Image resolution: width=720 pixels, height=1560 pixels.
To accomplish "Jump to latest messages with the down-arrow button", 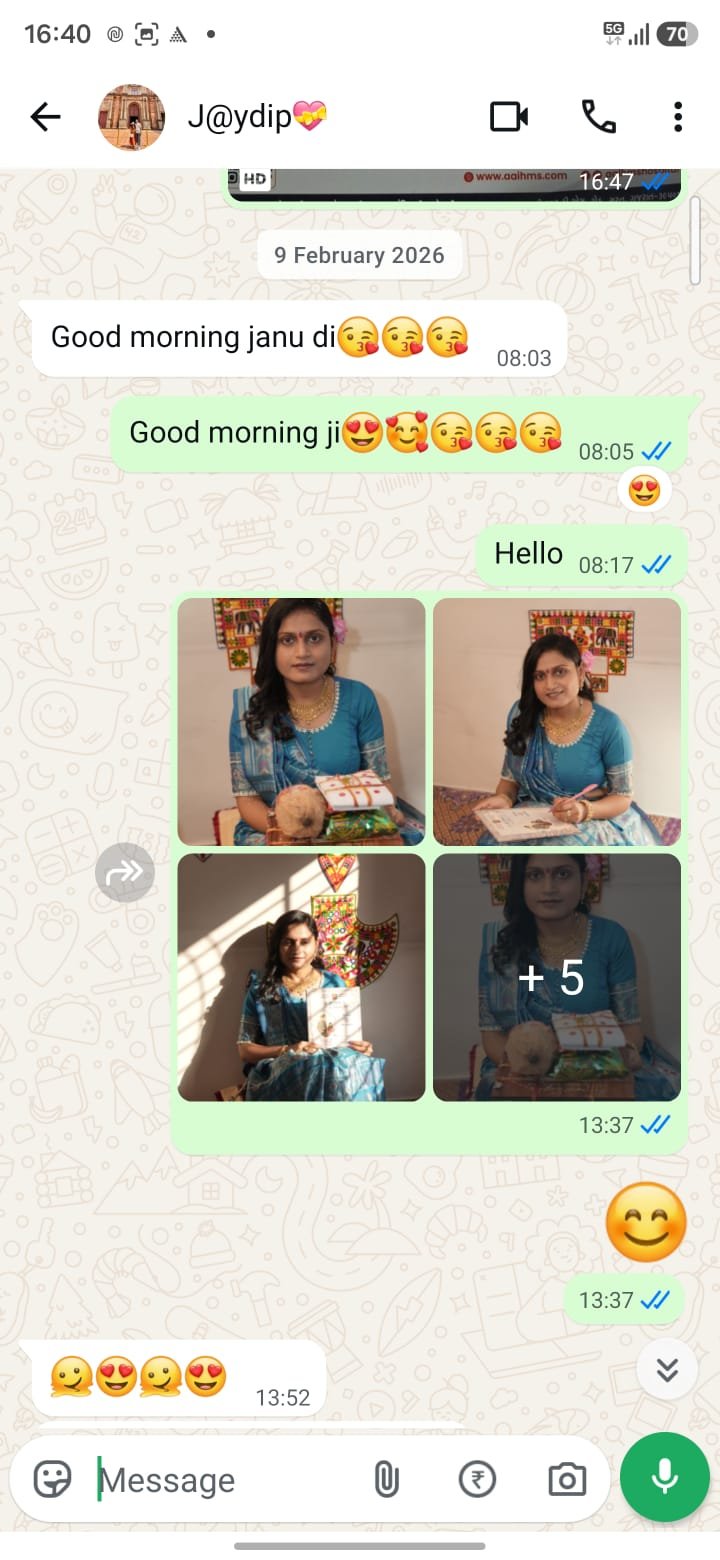I will [x=667, y=1369].
